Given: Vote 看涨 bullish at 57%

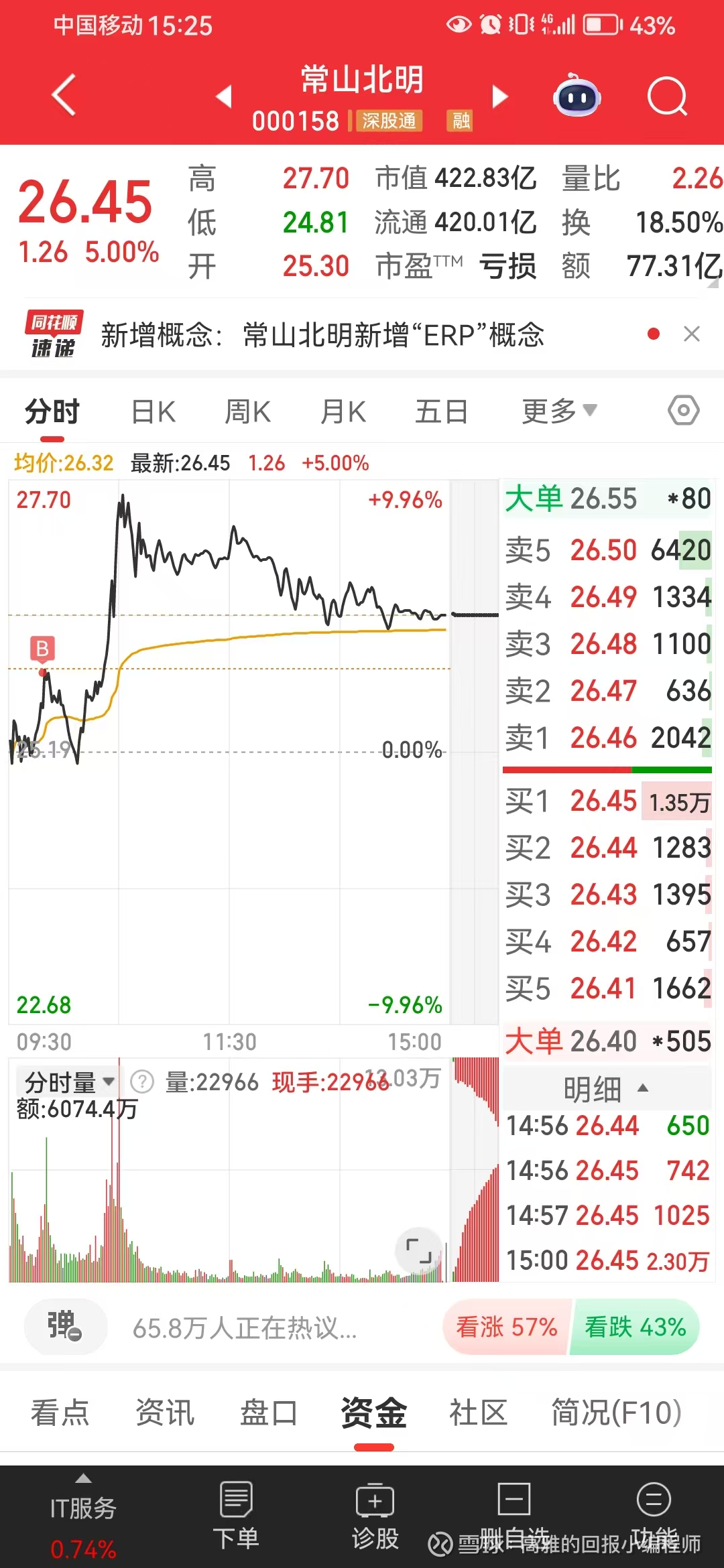Looking at the screenshot, I should click(507, 1327).
